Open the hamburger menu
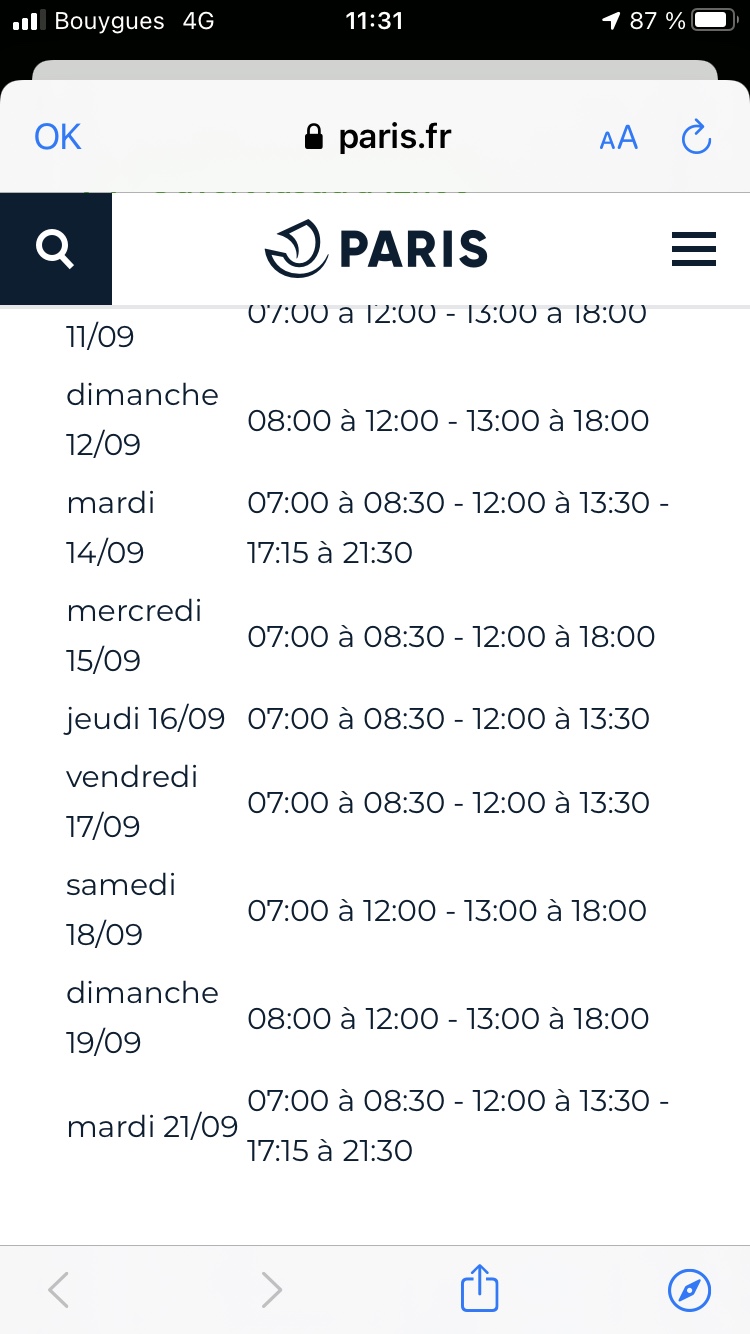750x1334 pixels. point(693,249)
